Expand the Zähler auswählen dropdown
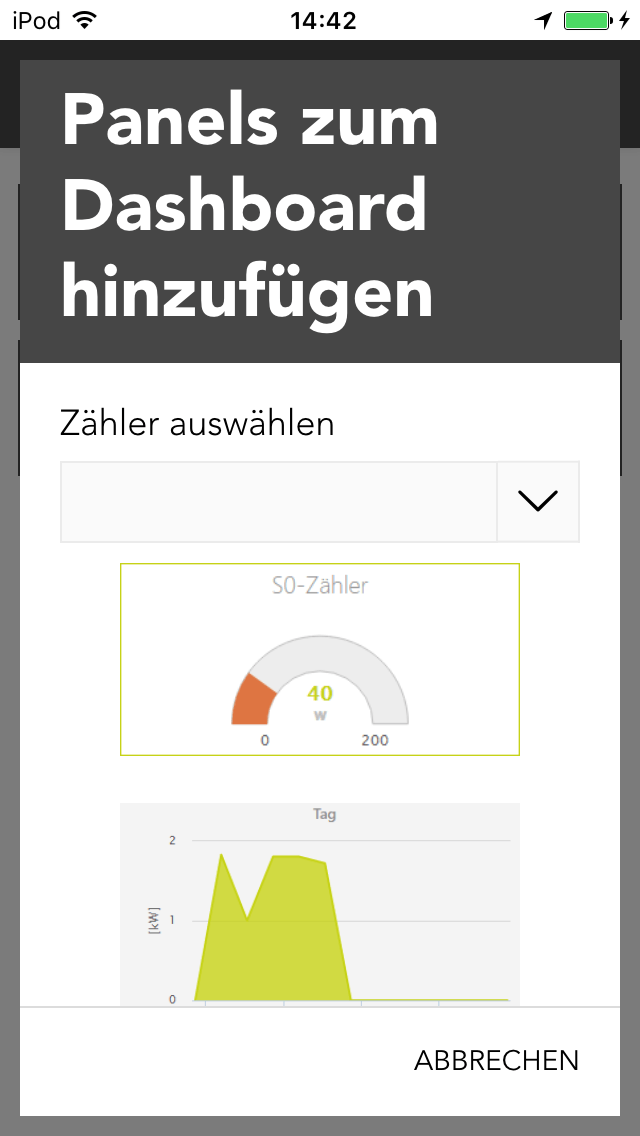 538,502
